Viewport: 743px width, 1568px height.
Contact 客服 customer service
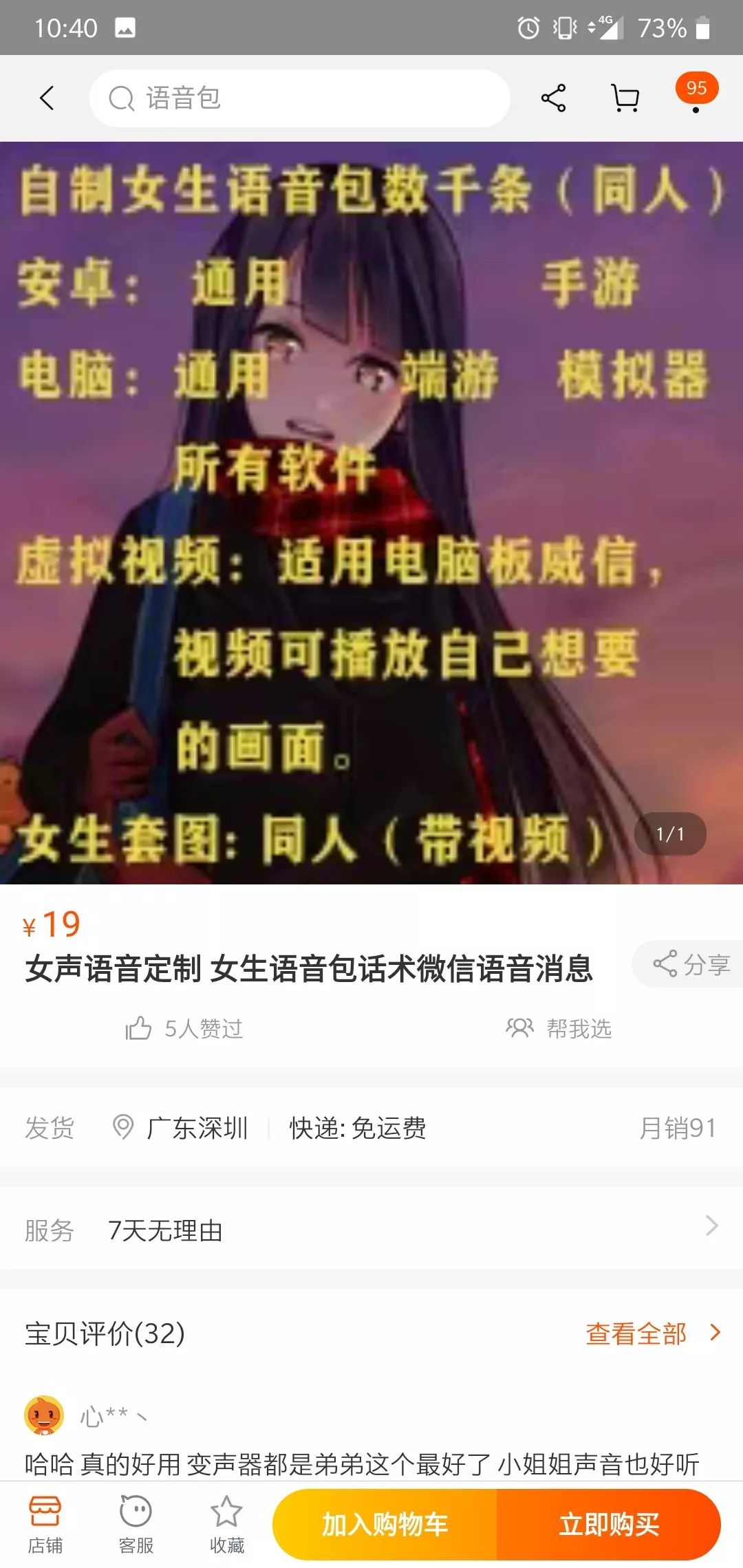click(x=136, y=1524)
